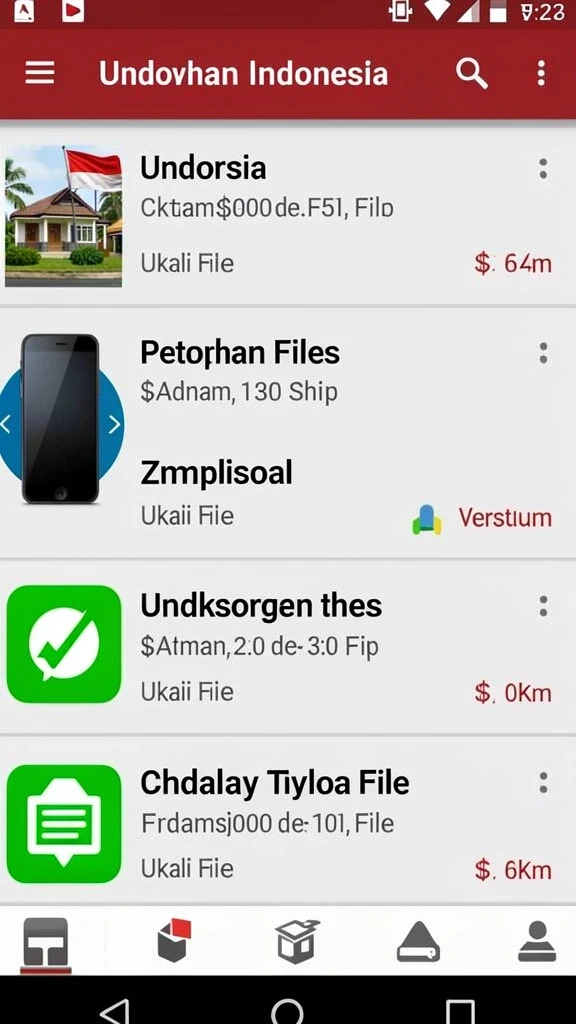Screen dimensions: 576x1024
Task: Open more options for Petorhan Files
Action: tap(543, 353)
